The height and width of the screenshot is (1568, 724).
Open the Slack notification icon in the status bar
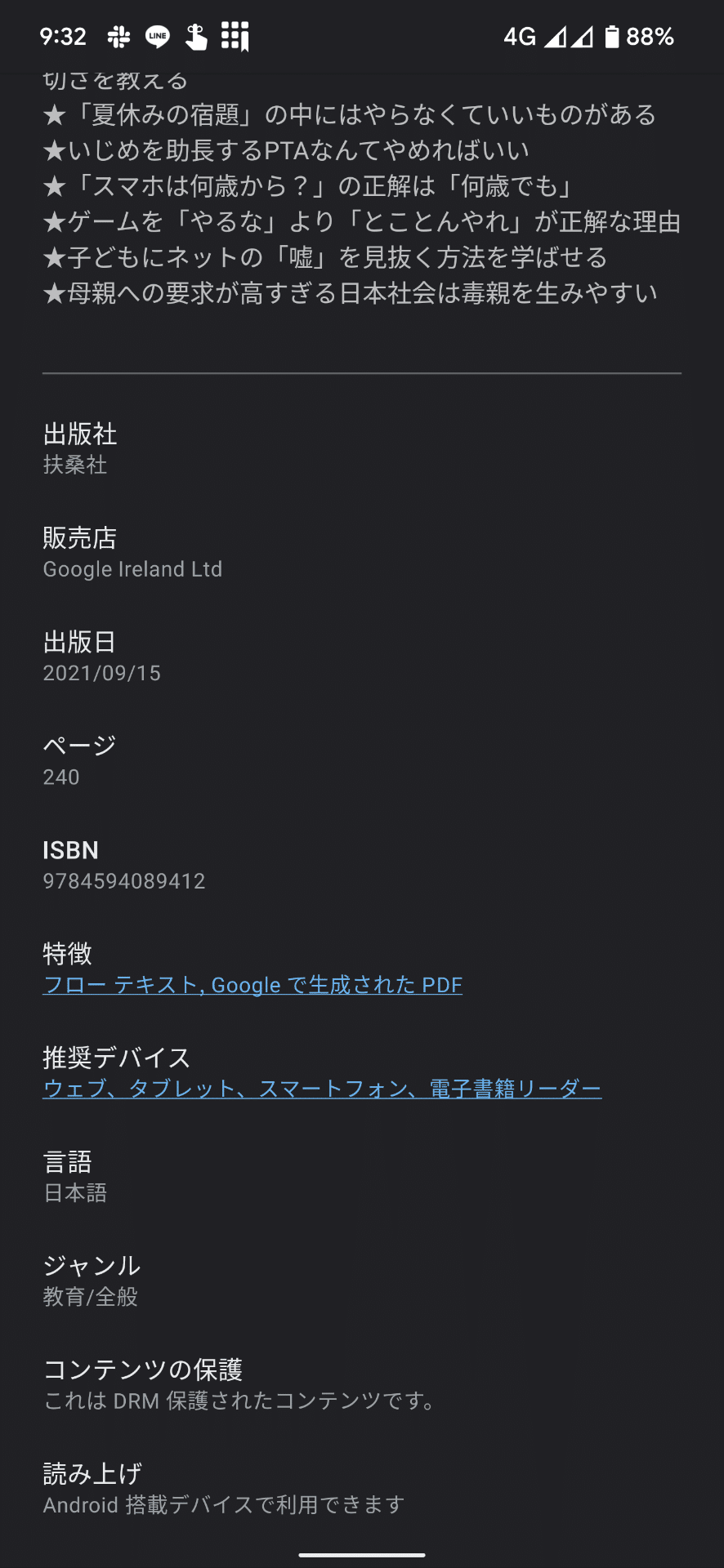(x=119, y=36)
